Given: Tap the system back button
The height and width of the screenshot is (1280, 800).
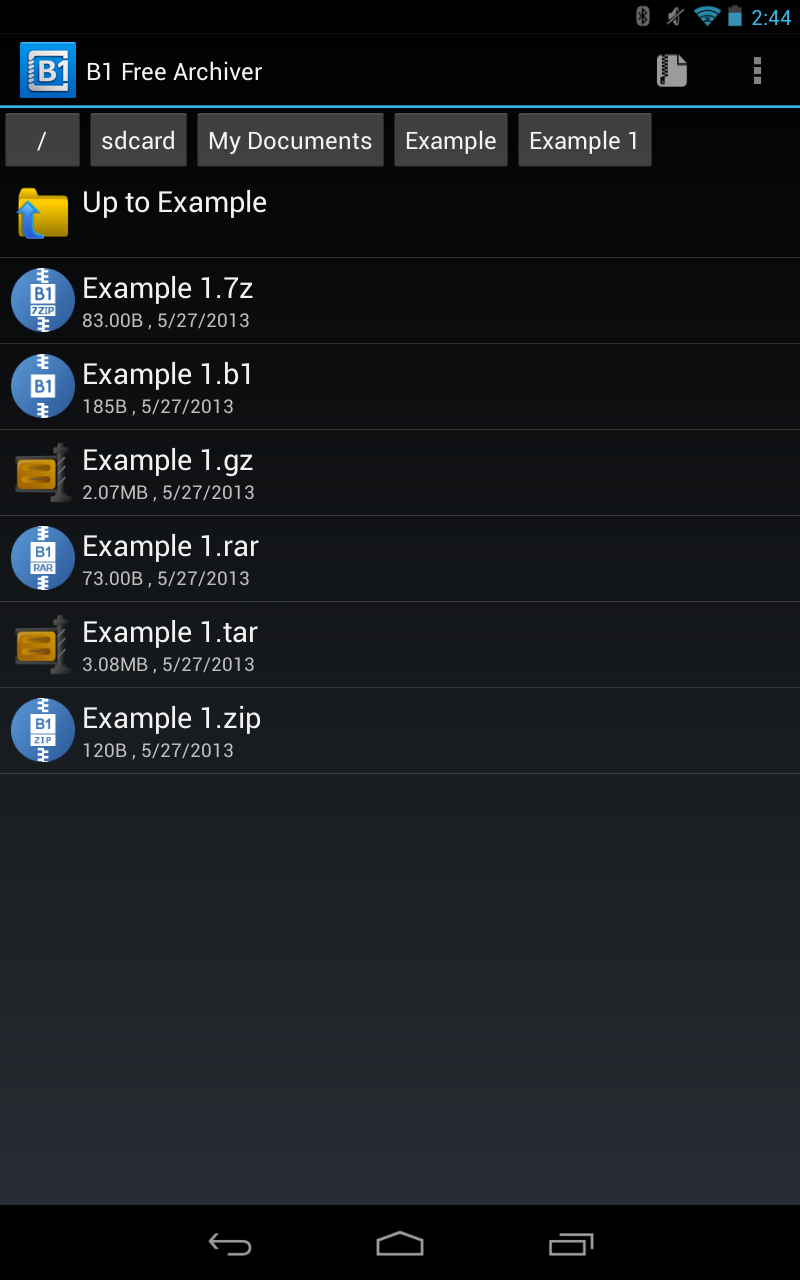Looking at the screenshot, I should point(229,1243).
